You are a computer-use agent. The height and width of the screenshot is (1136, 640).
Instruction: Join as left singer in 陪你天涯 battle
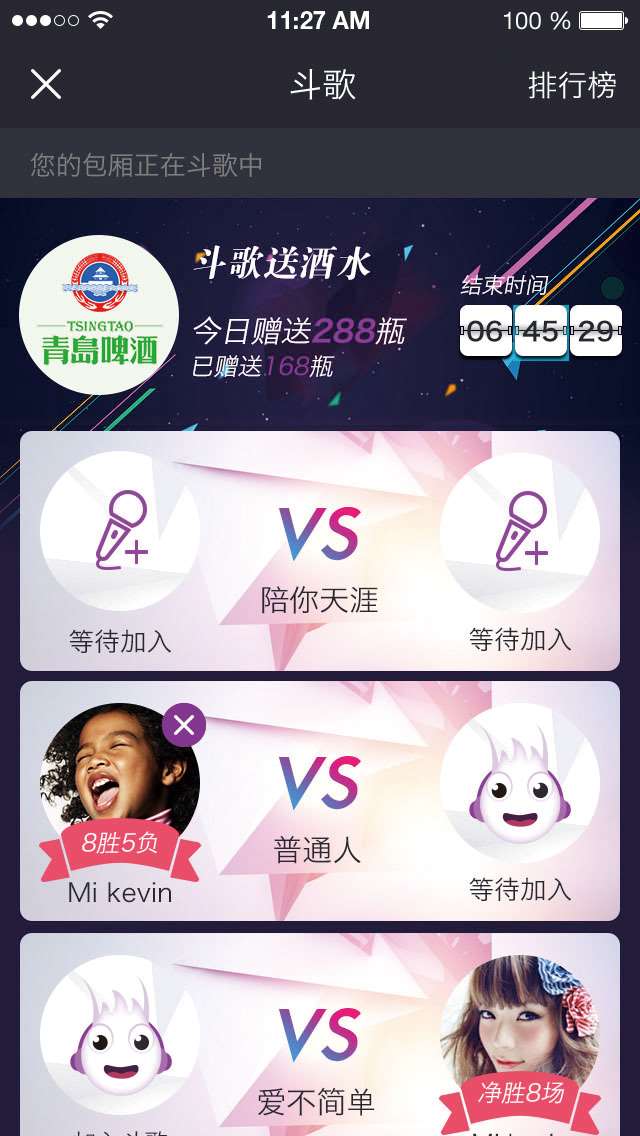coord(120,531)
